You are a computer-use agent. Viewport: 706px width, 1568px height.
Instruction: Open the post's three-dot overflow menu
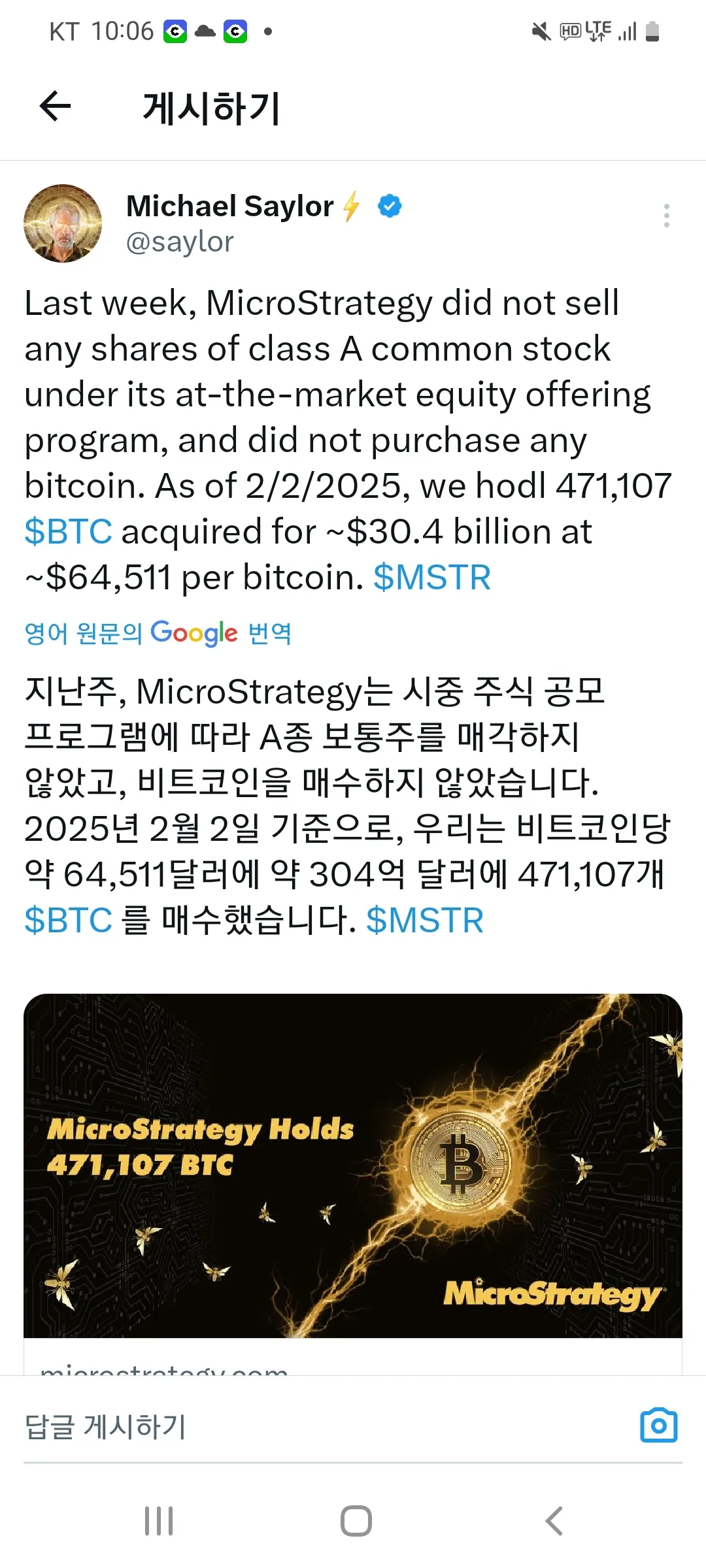tap(666, 216)
